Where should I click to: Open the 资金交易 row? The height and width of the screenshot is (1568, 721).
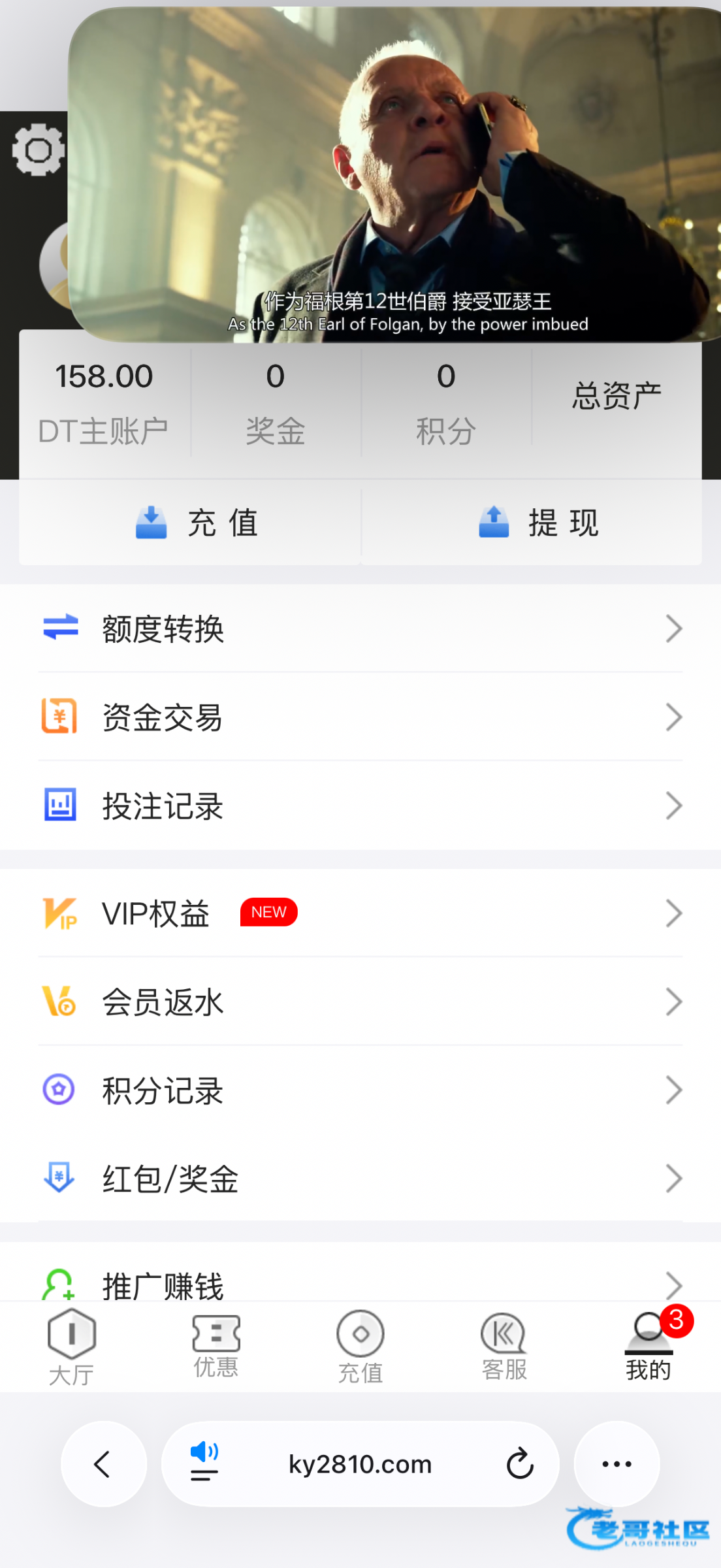(360, 717)
